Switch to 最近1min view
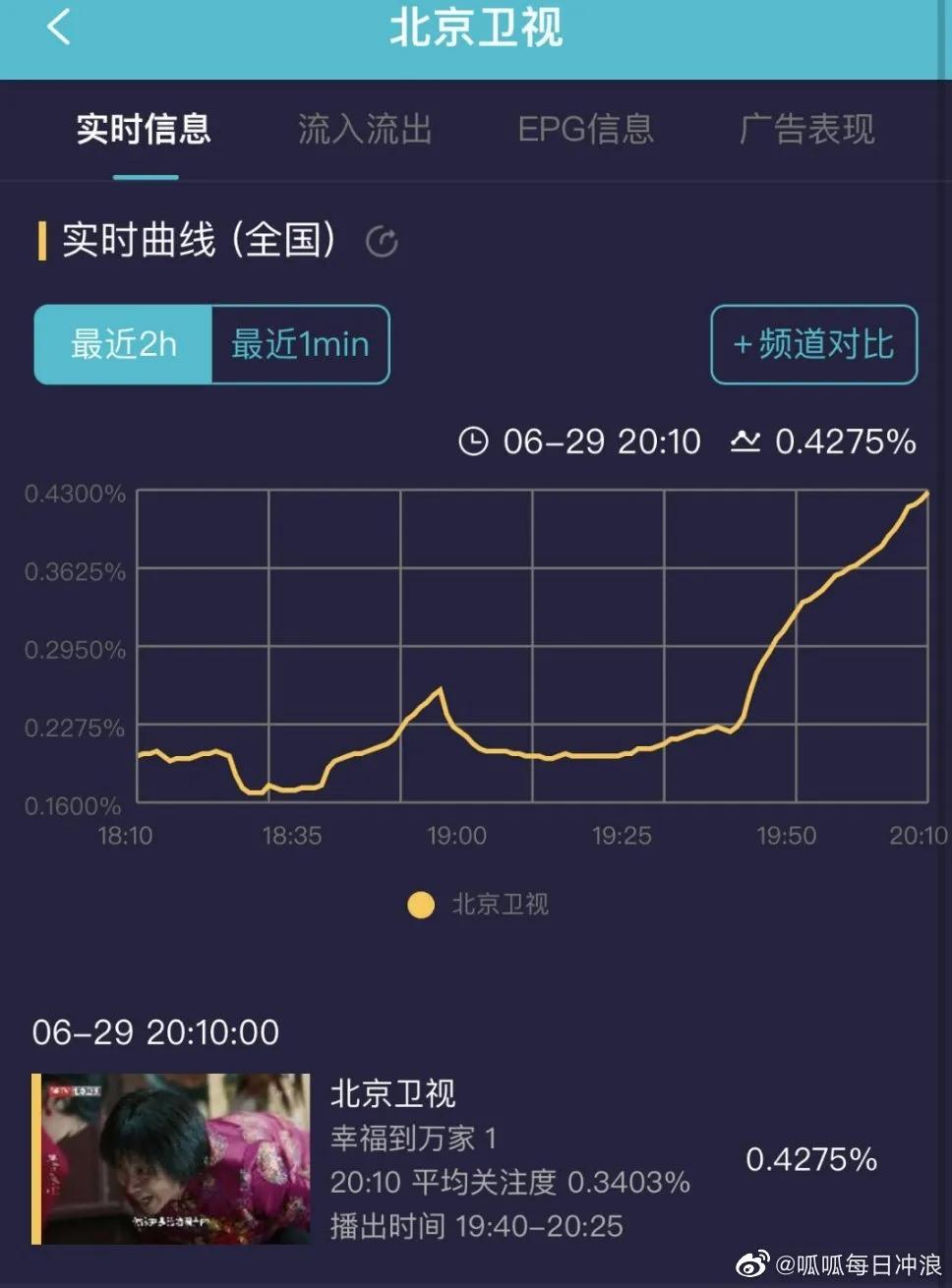 click(299, 344)
